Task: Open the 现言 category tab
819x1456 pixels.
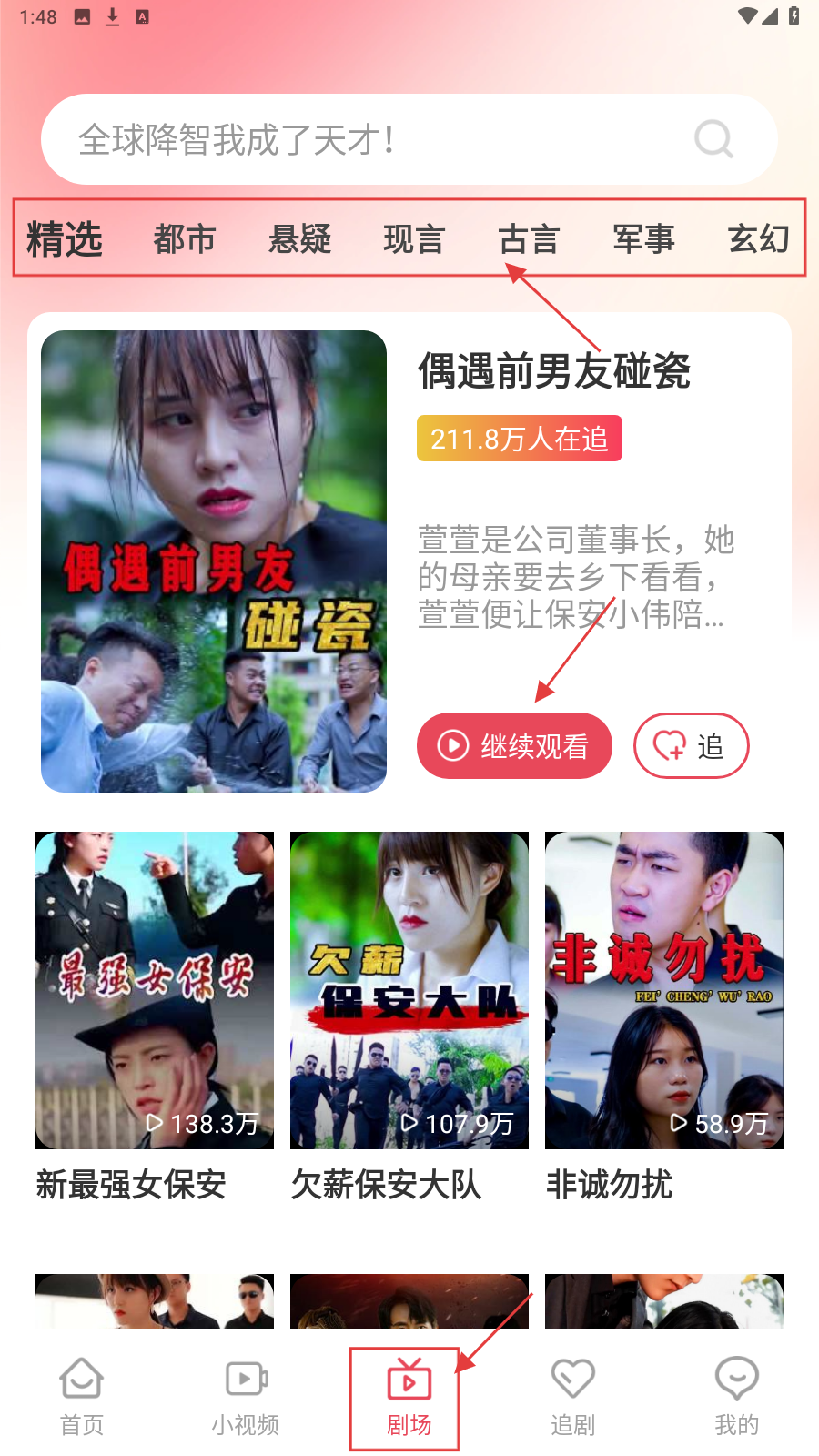Action: pyautogui.click(x=414, y=239)
